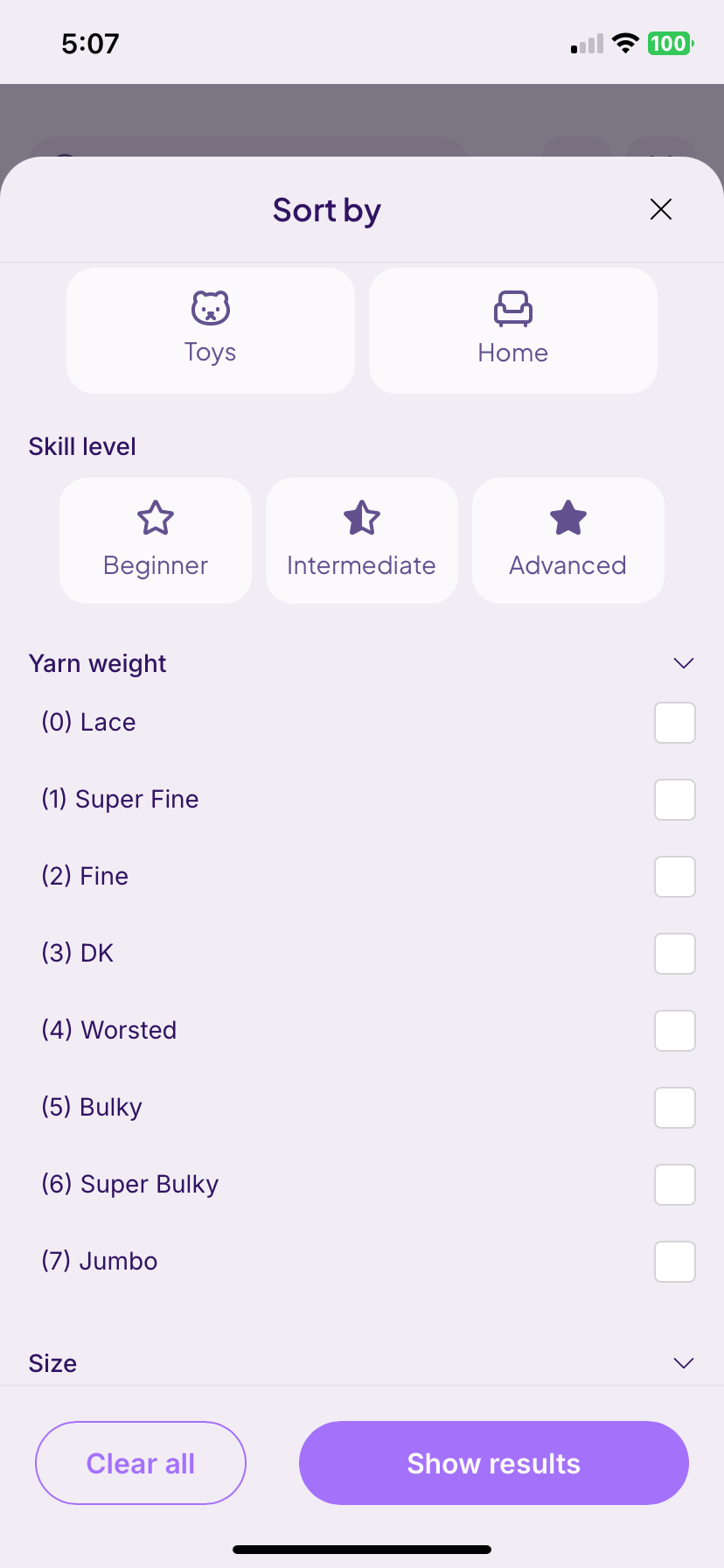This screenshot has height=1568, width=724.
Task: Check the (6) Super Bulky box
Action: click(675, 1185)
